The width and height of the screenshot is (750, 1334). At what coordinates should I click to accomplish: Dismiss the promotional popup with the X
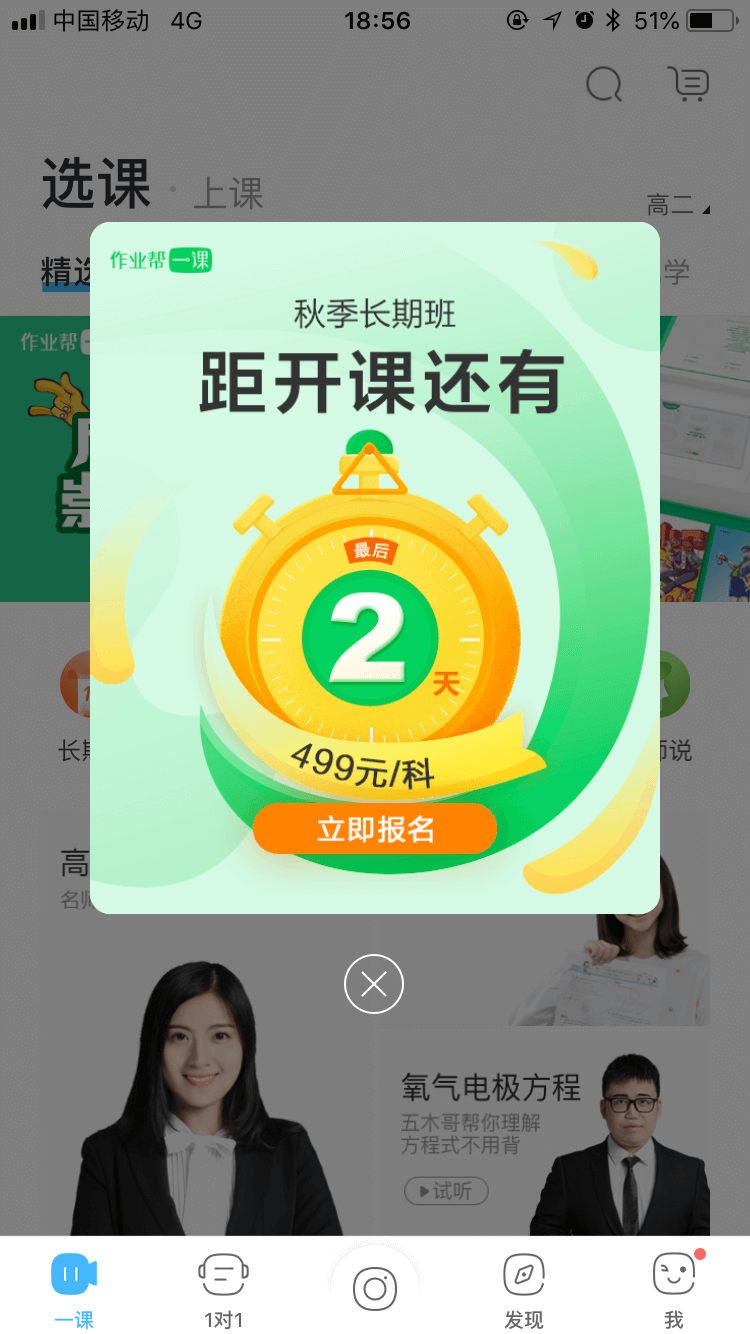click(374, 985)
